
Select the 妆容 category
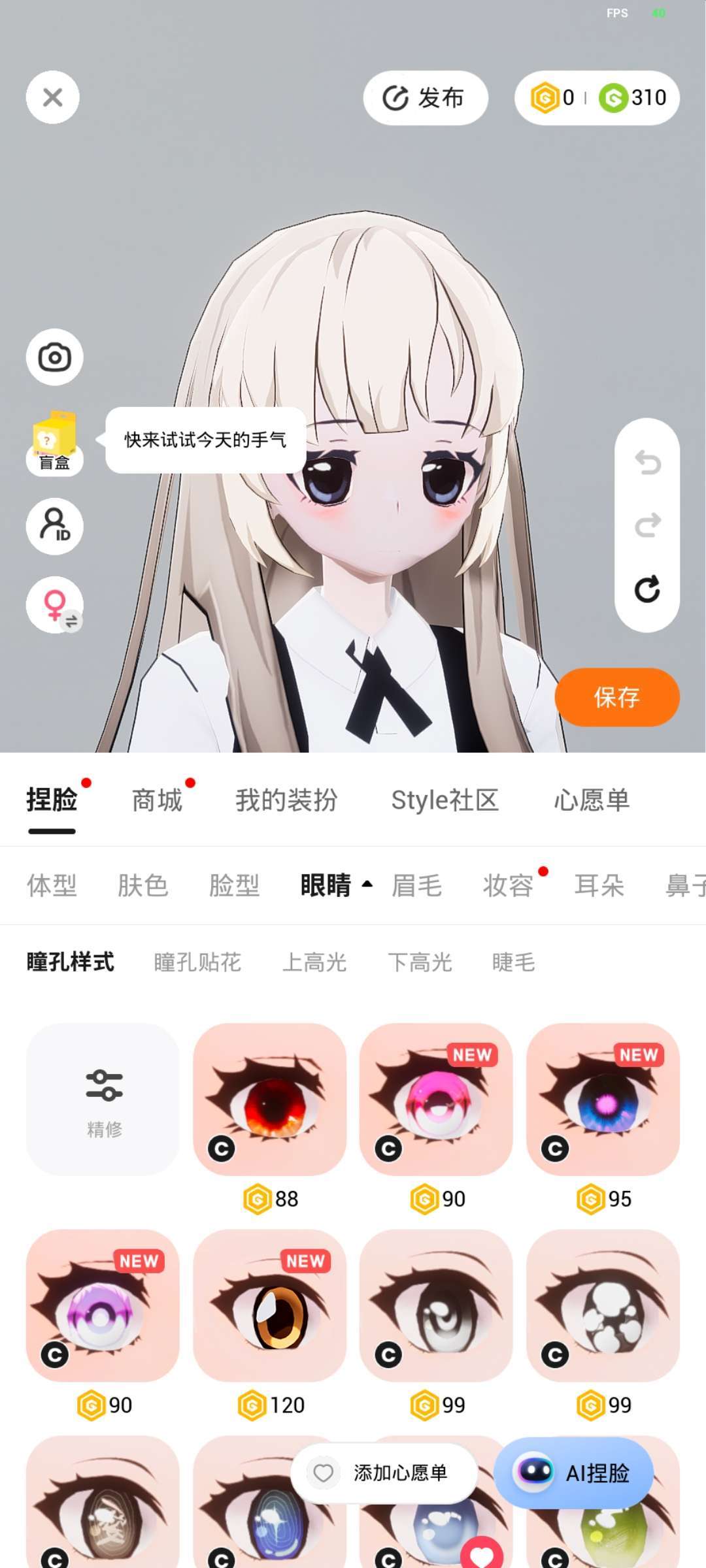pyautogui.click(x=508, y=886)
